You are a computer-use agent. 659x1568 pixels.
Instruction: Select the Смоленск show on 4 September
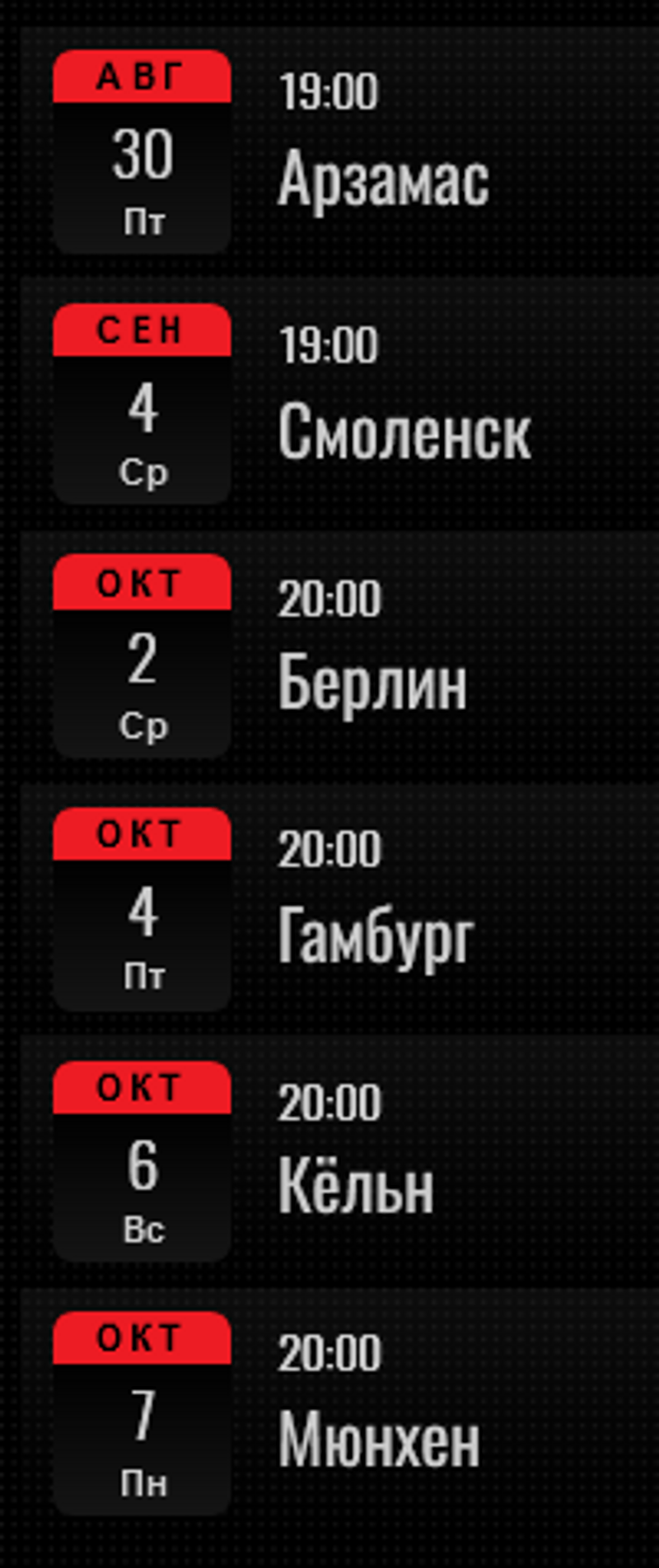coord(404,432)
